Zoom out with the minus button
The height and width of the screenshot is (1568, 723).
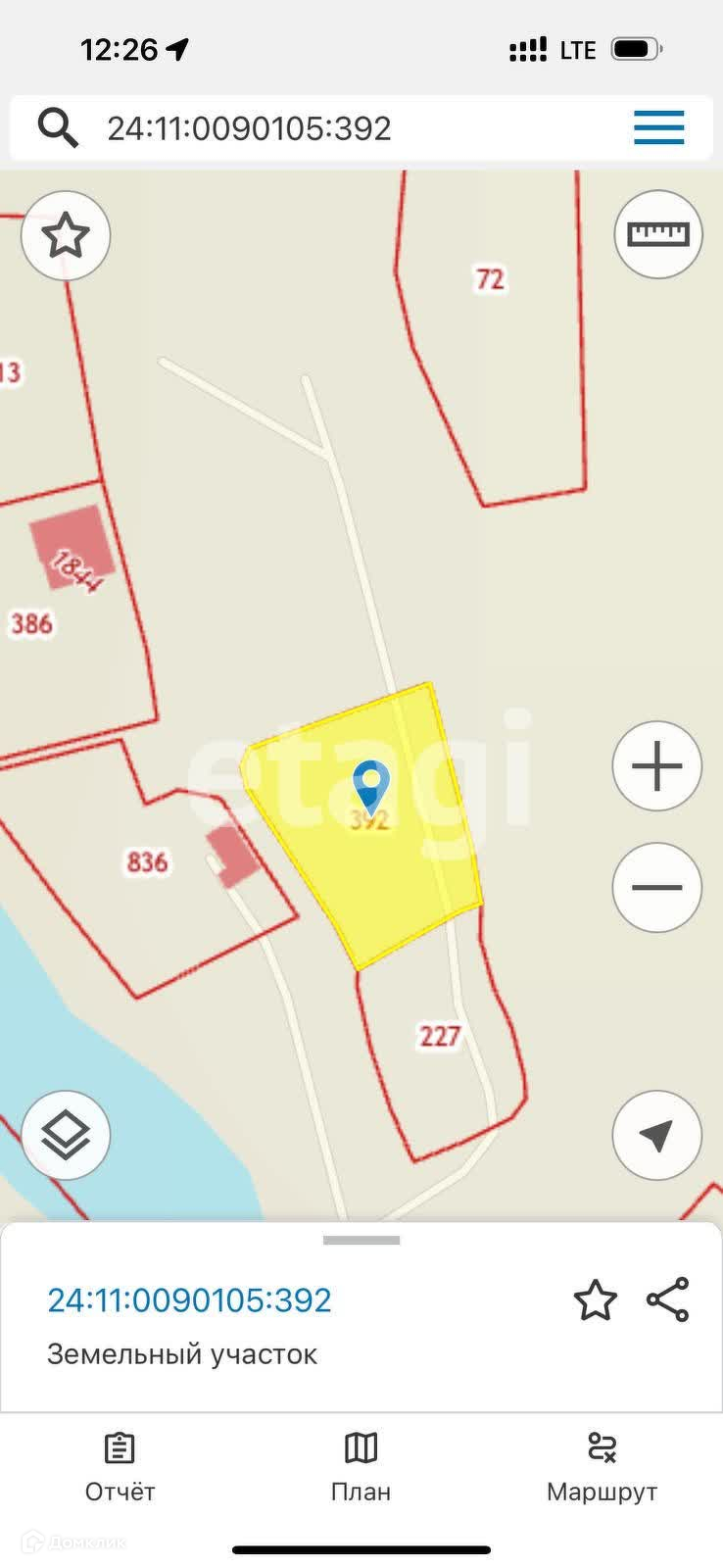[657, 888]
